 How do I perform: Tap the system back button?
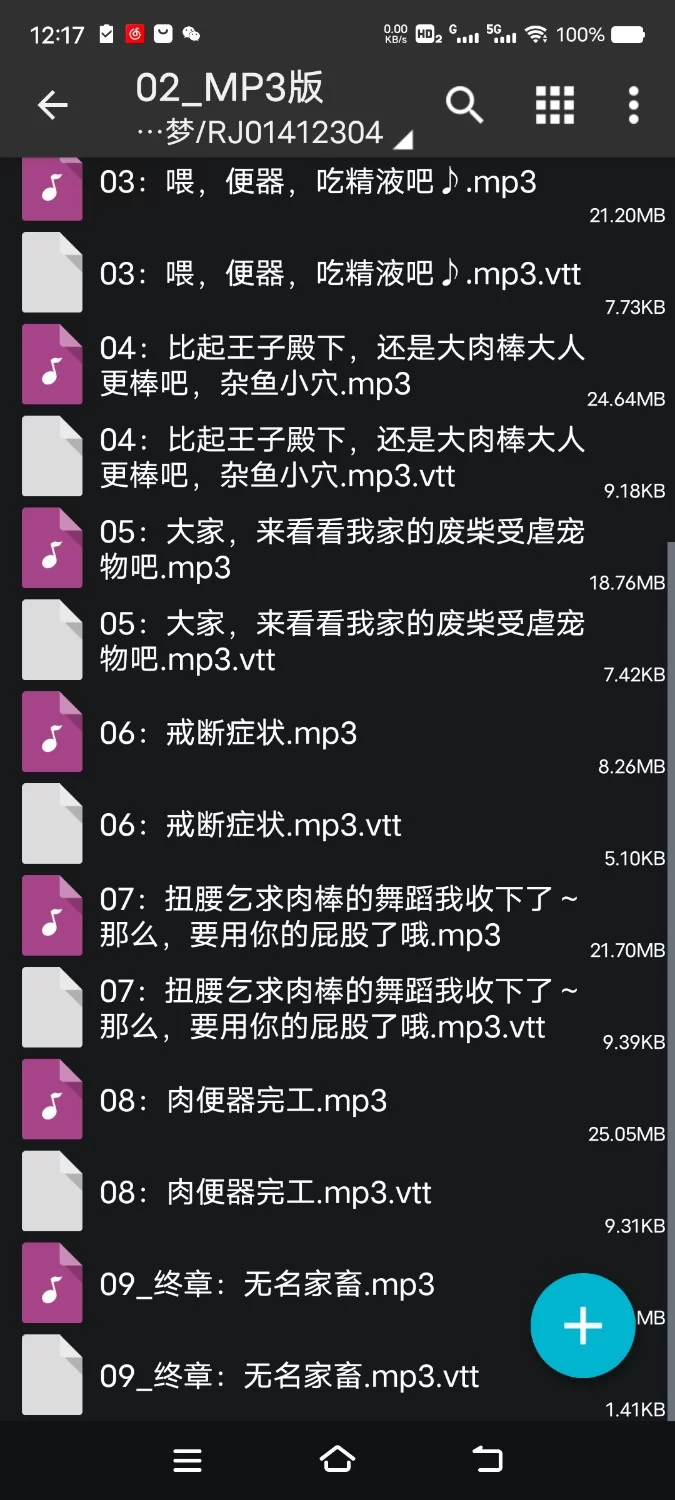(x=487, y=1460)
